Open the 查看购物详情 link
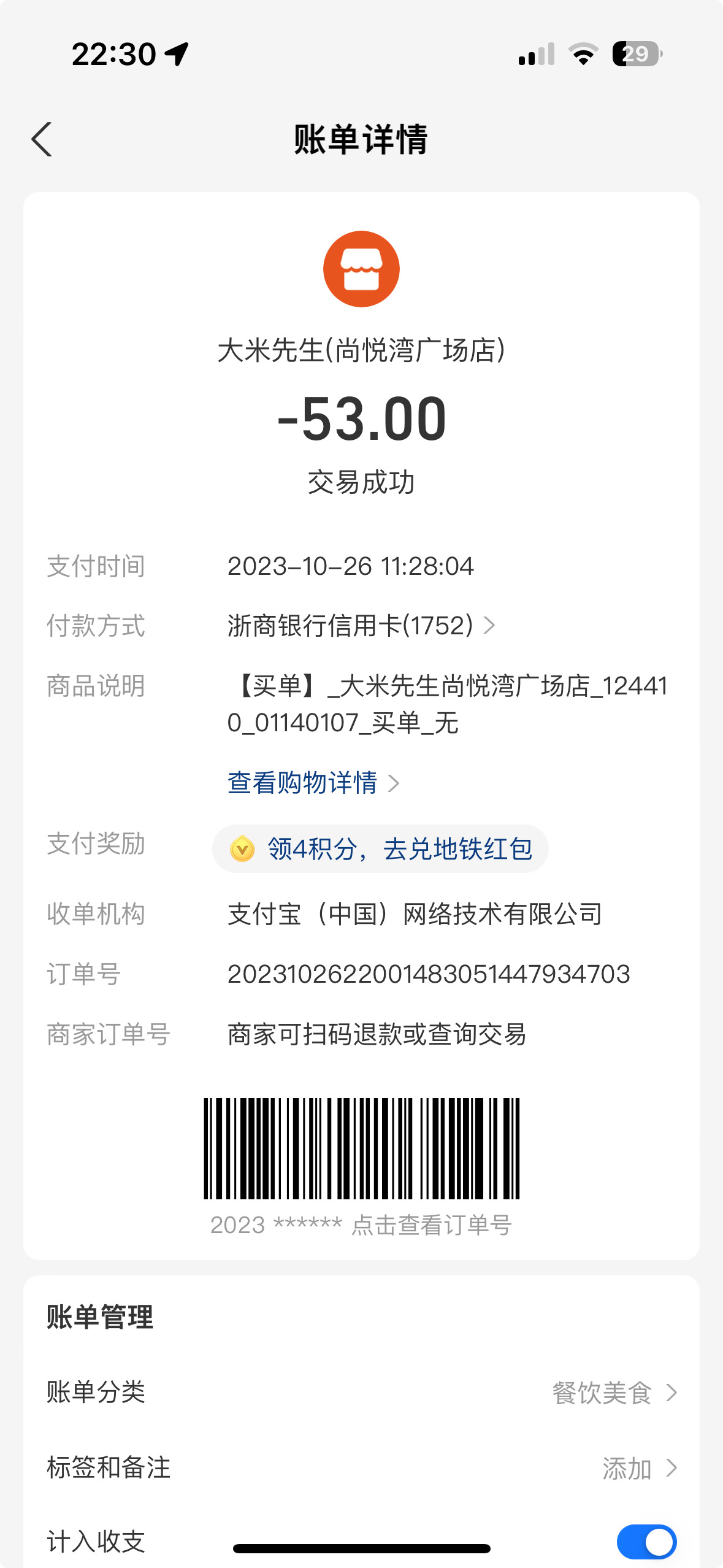723x1568 pixels. point(313,783)
